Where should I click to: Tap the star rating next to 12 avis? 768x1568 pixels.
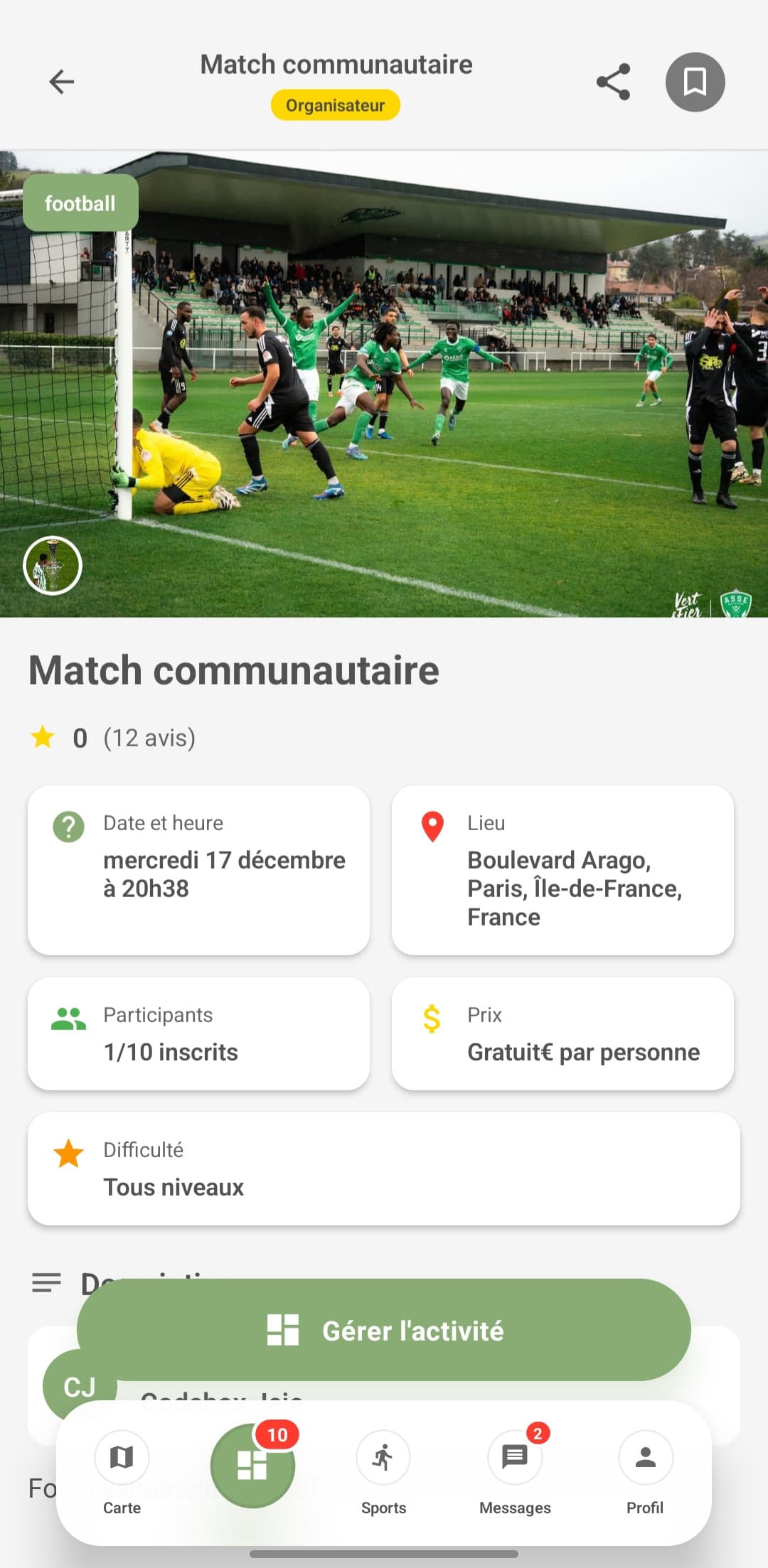tap(43, 737)
